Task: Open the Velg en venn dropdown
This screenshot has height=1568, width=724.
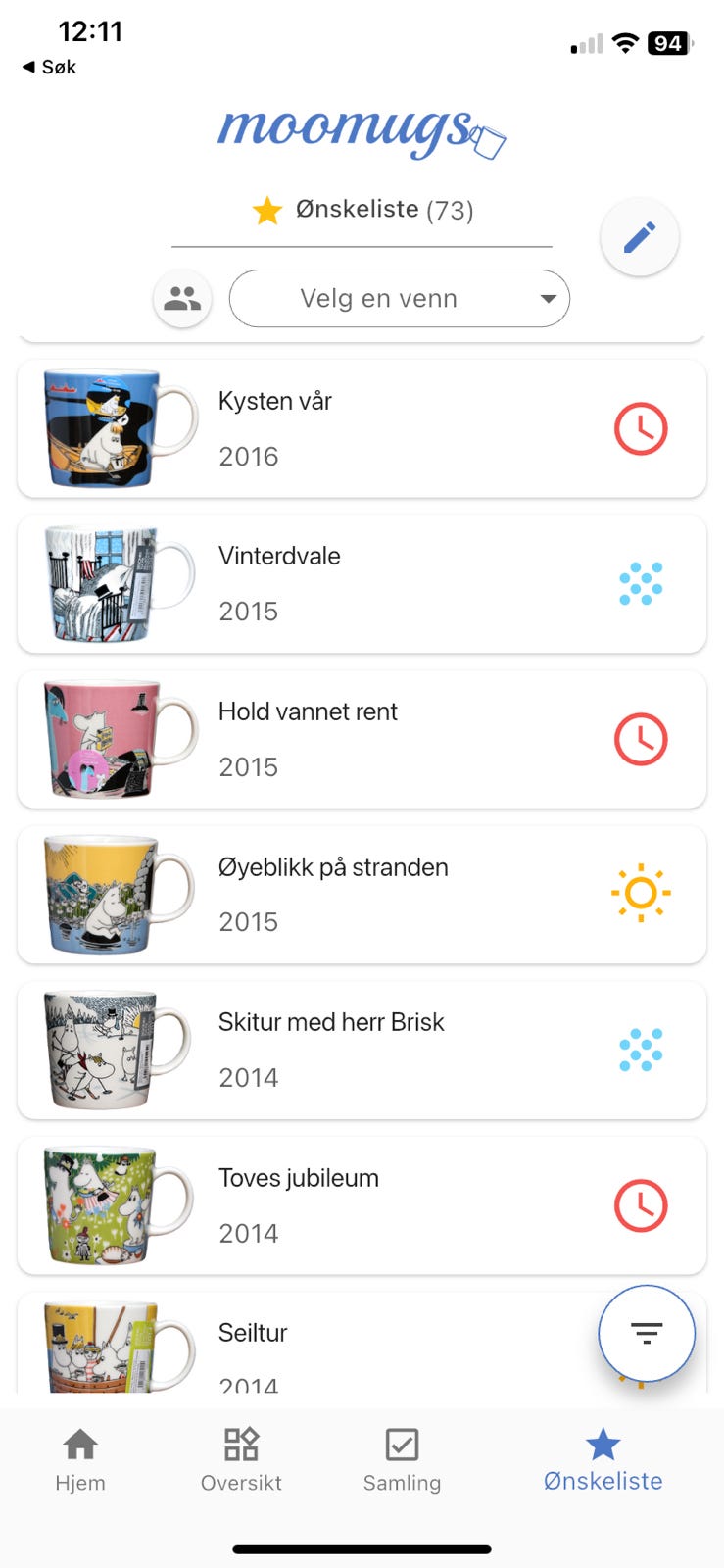Action: pos(399,298)
